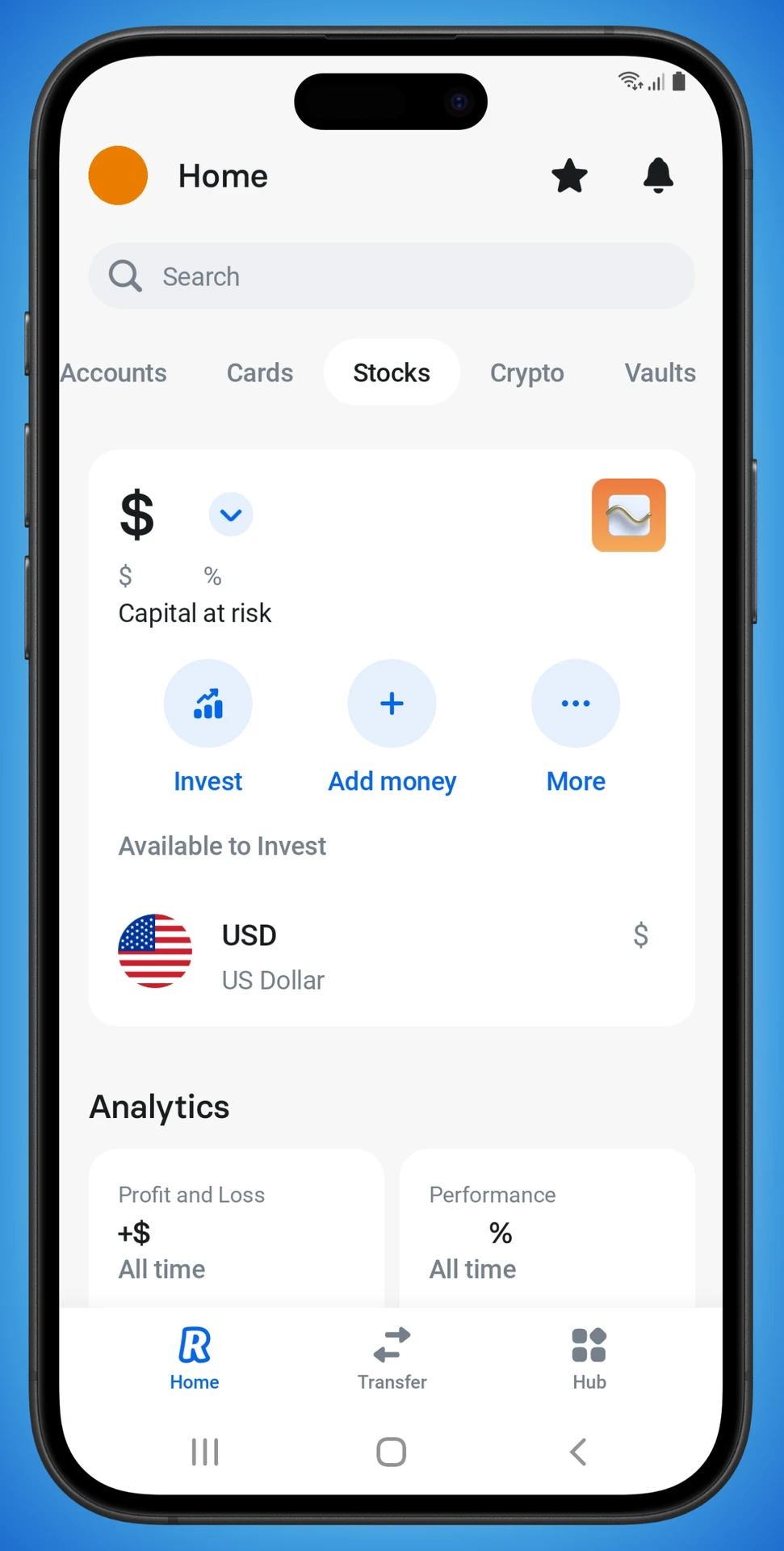784x1551 pixels.
Task: Switch to the Crypto tab
Action: [x=526, y=373]
